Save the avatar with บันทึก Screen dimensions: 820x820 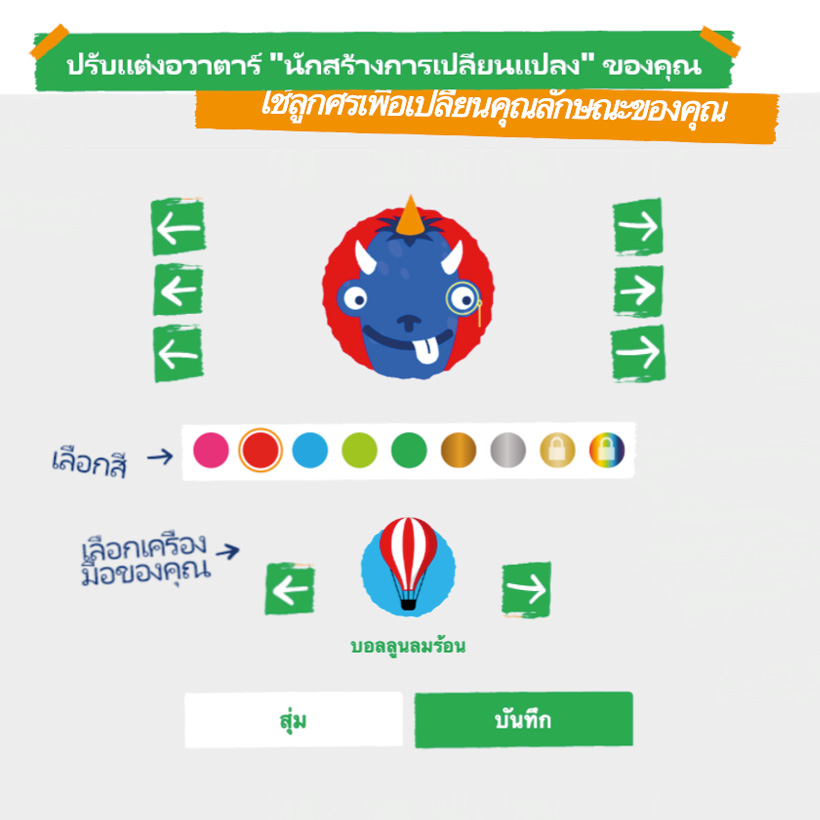point(523,720)
